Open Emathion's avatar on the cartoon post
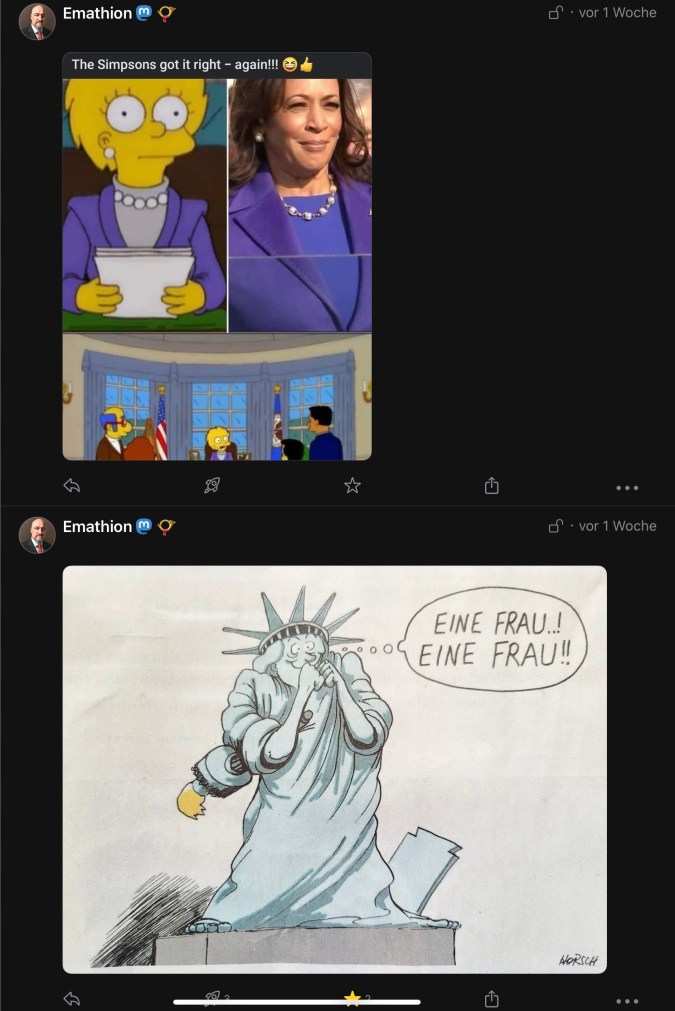This screenshot has width=675, height=1011. [37, 535]
